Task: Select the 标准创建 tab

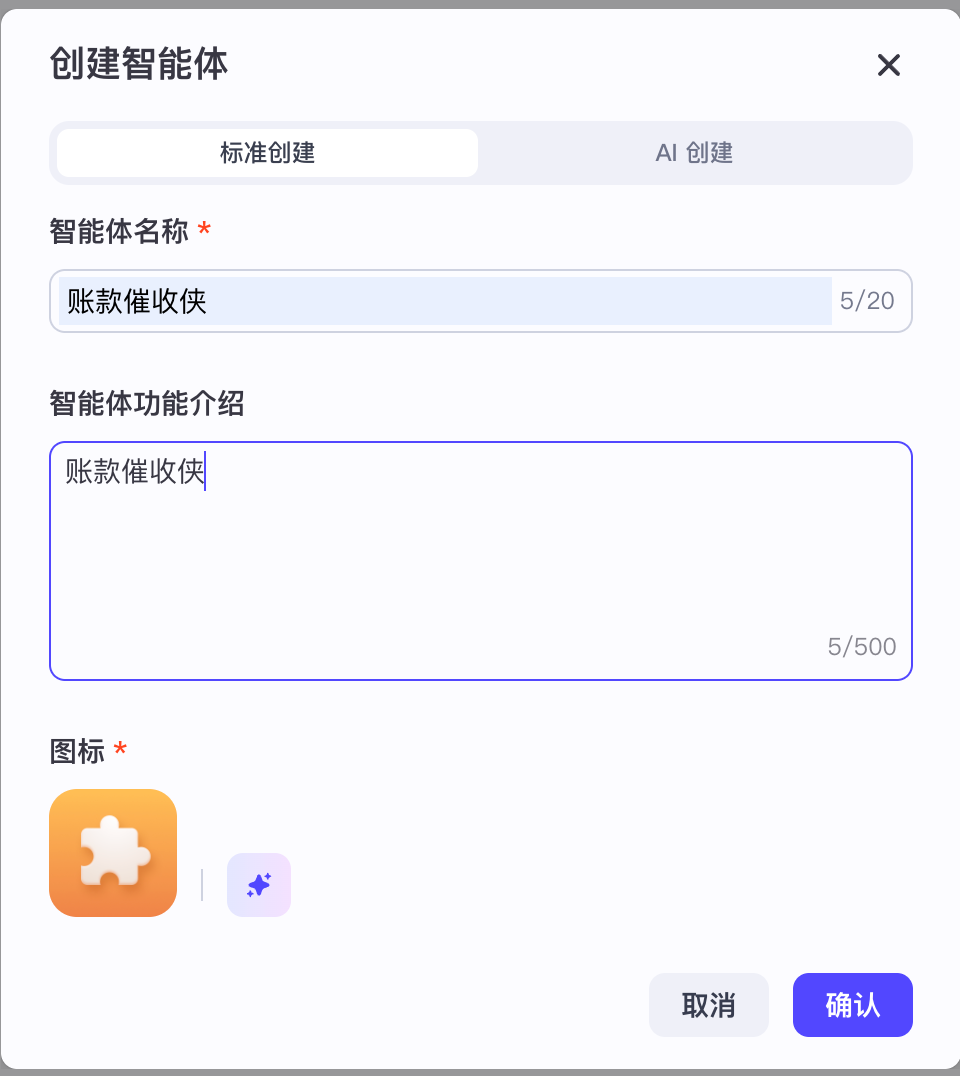Action: pyautogui.click(x=265, y=152)
